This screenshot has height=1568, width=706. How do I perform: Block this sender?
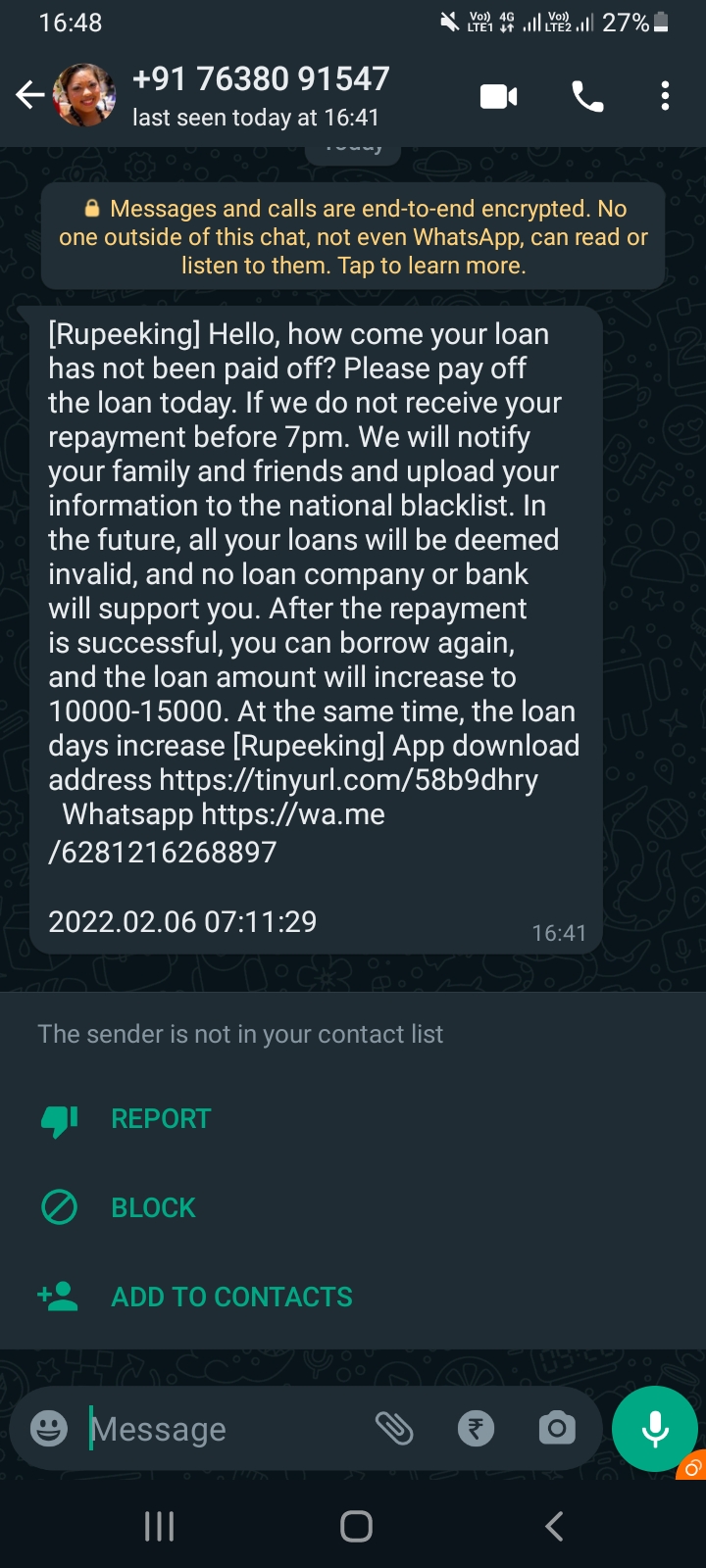tap(153, 1208)
